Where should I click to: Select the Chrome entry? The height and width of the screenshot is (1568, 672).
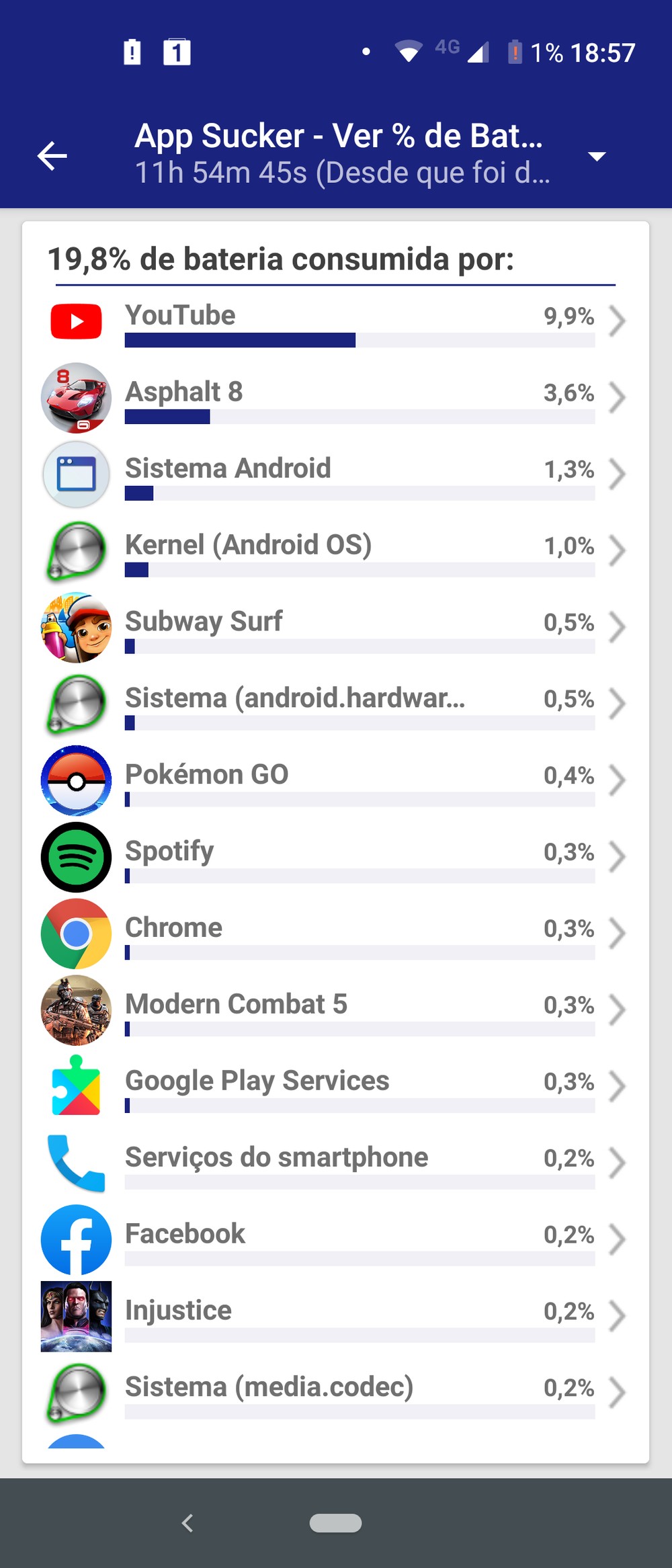[x=336, y=934]
